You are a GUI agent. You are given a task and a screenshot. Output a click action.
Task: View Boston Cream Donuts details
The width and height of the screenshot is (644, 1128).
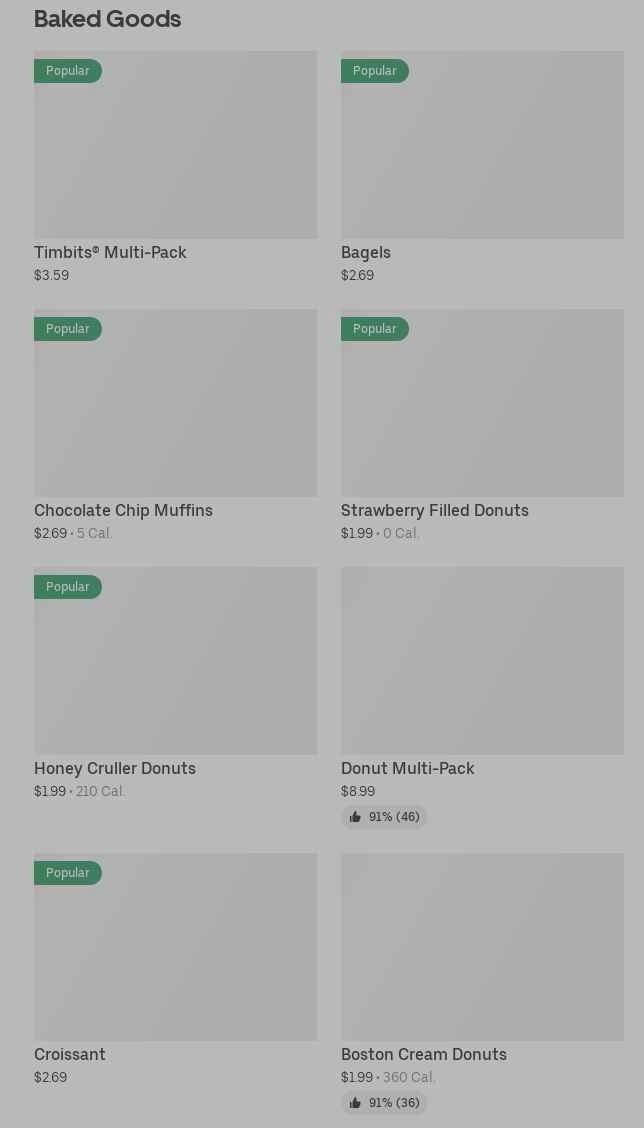482,983
